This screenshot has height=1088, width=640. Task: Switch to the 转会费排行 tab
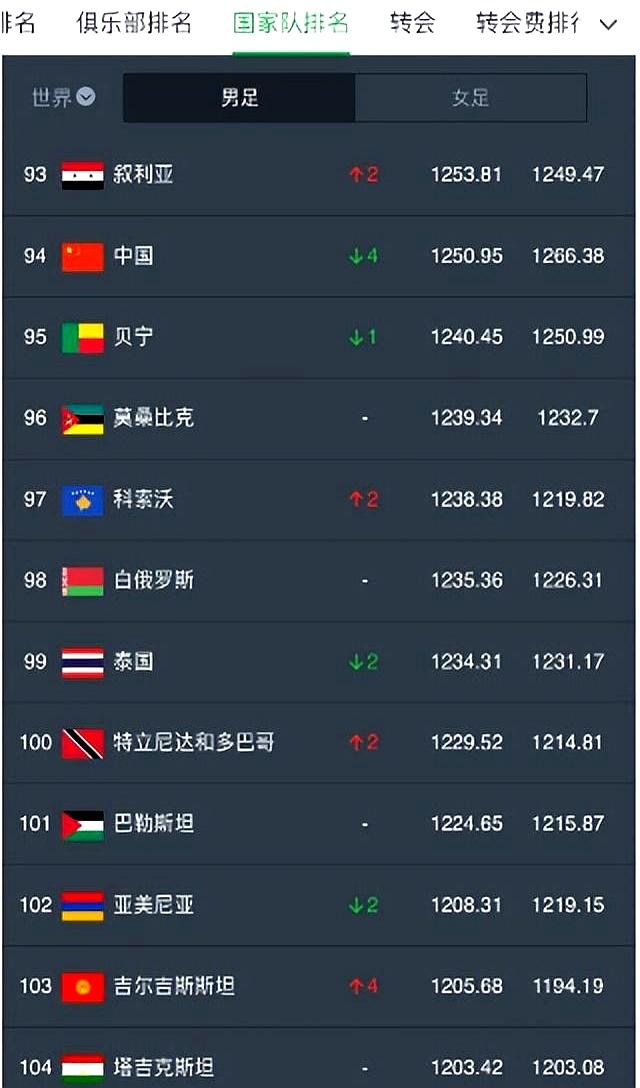tap(527, 23)
